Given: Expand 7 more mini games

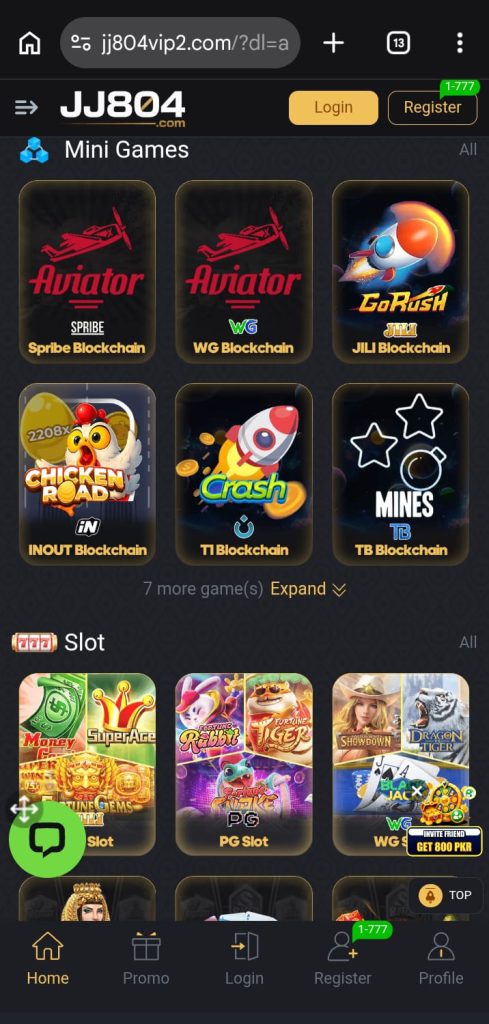Looking at the screenshot, I should click(308, 589).
